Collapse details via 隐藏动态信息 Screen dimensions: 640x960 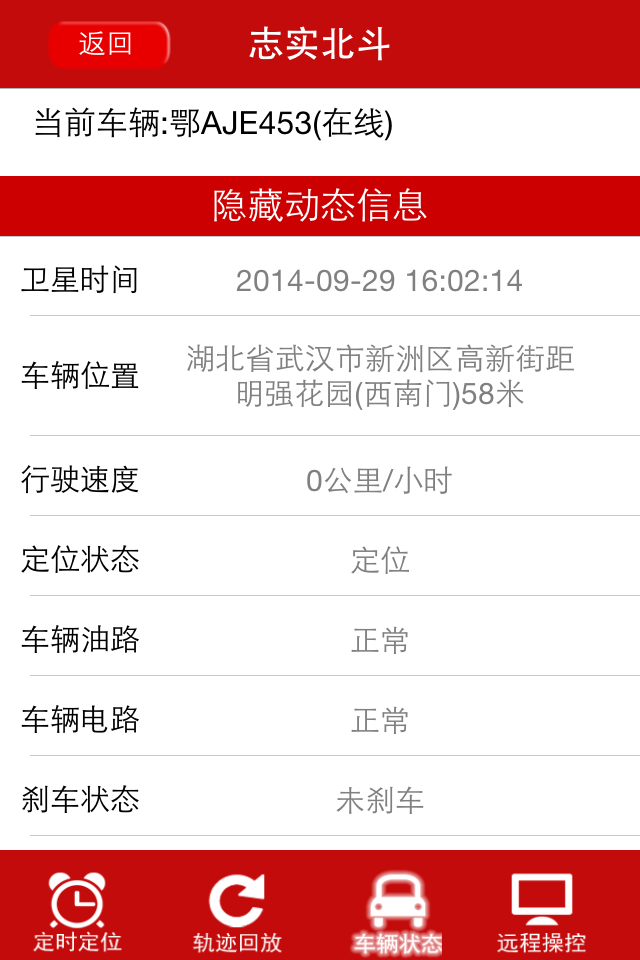click(x=320, y=205)
